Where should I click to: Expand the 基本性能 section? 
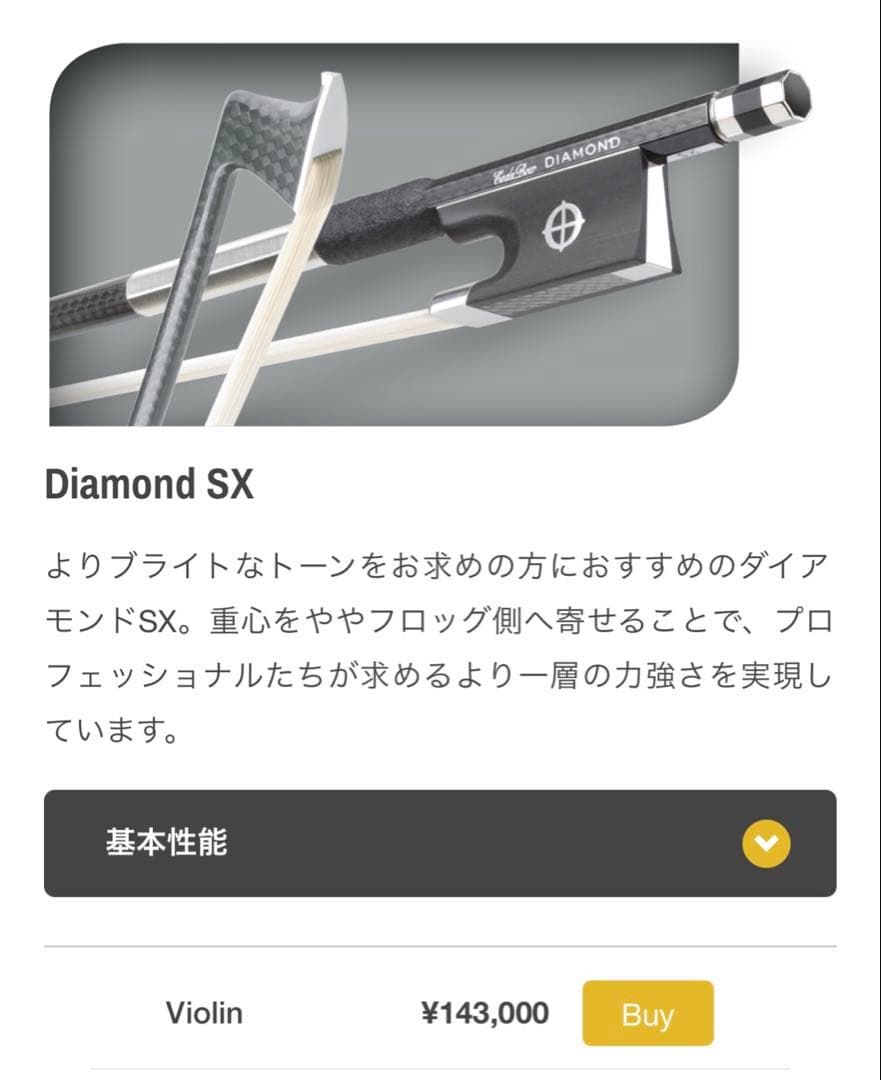pyautogui.click(x=766, y=844)
